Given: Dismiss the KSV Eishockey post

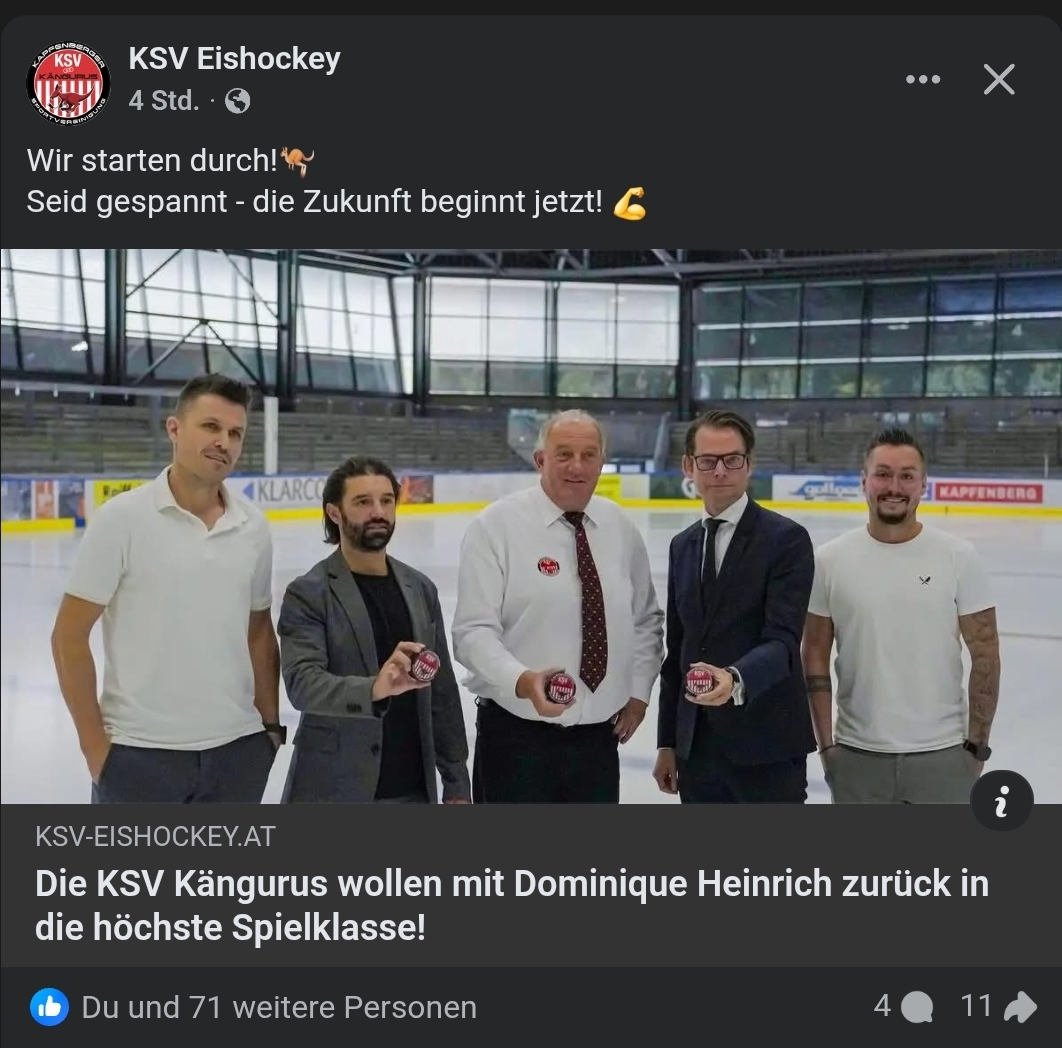Looking at the screenshot, I should click(x=998, y=80).
